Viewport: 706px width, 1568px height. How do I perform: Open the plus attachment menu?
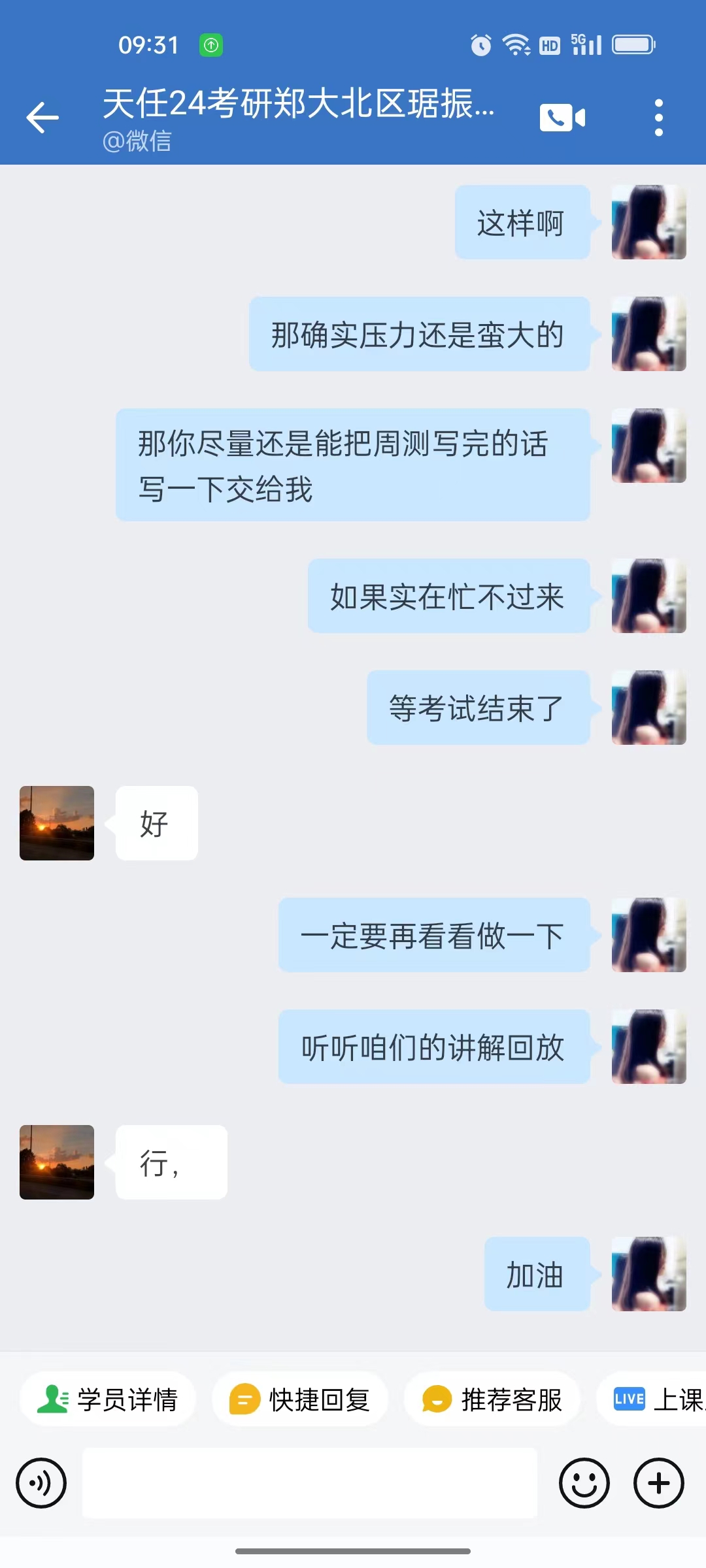coord(659,1483)
